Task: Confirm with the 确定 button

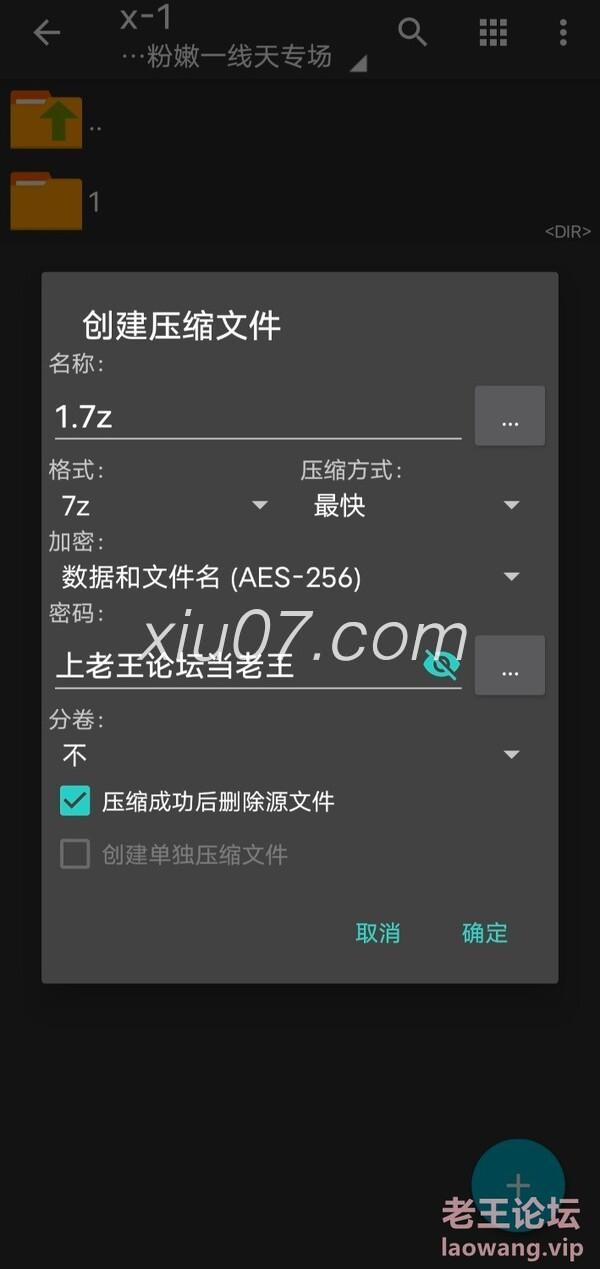Action: tap(485, 933)
